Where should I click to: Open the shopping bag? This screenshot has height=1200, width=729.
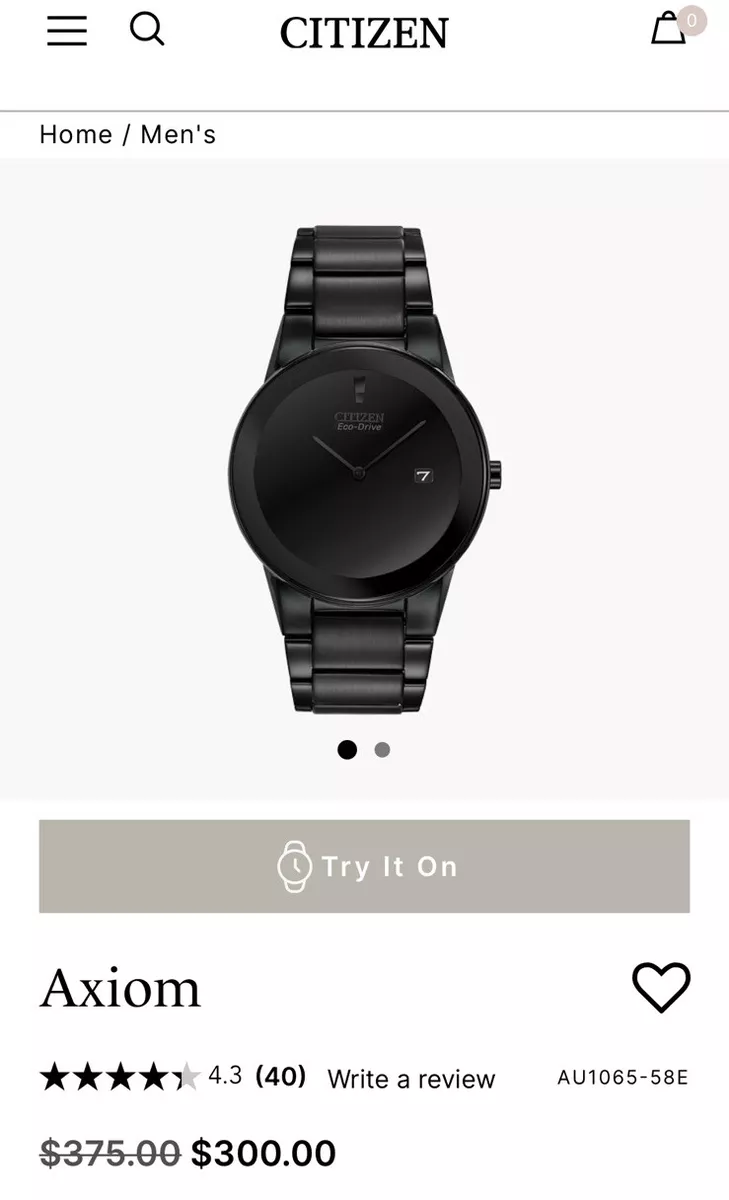[x=669, y=28]
